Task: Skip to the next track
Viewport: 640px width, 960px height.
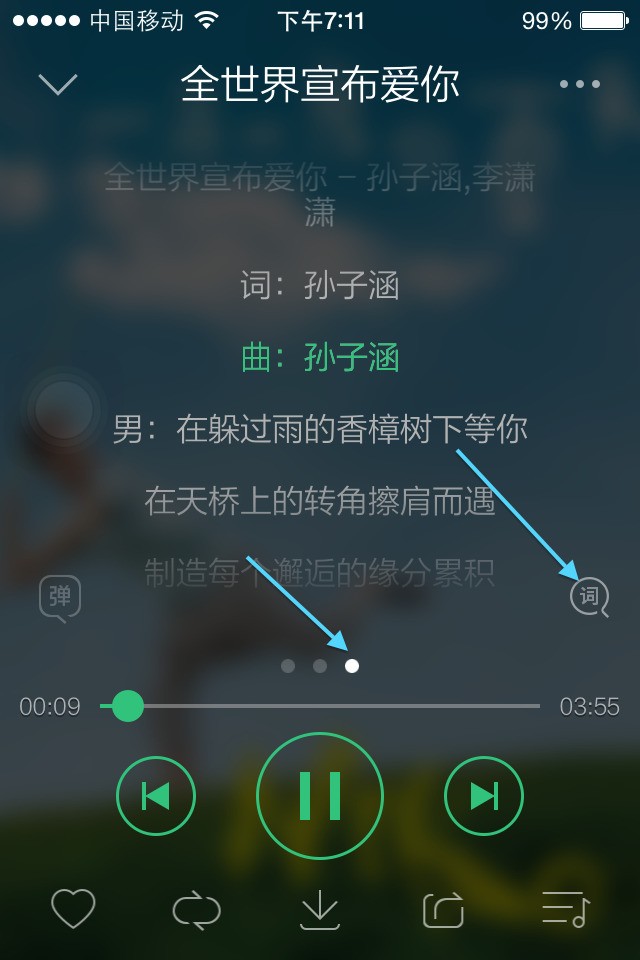Action: tap(484, 796)
